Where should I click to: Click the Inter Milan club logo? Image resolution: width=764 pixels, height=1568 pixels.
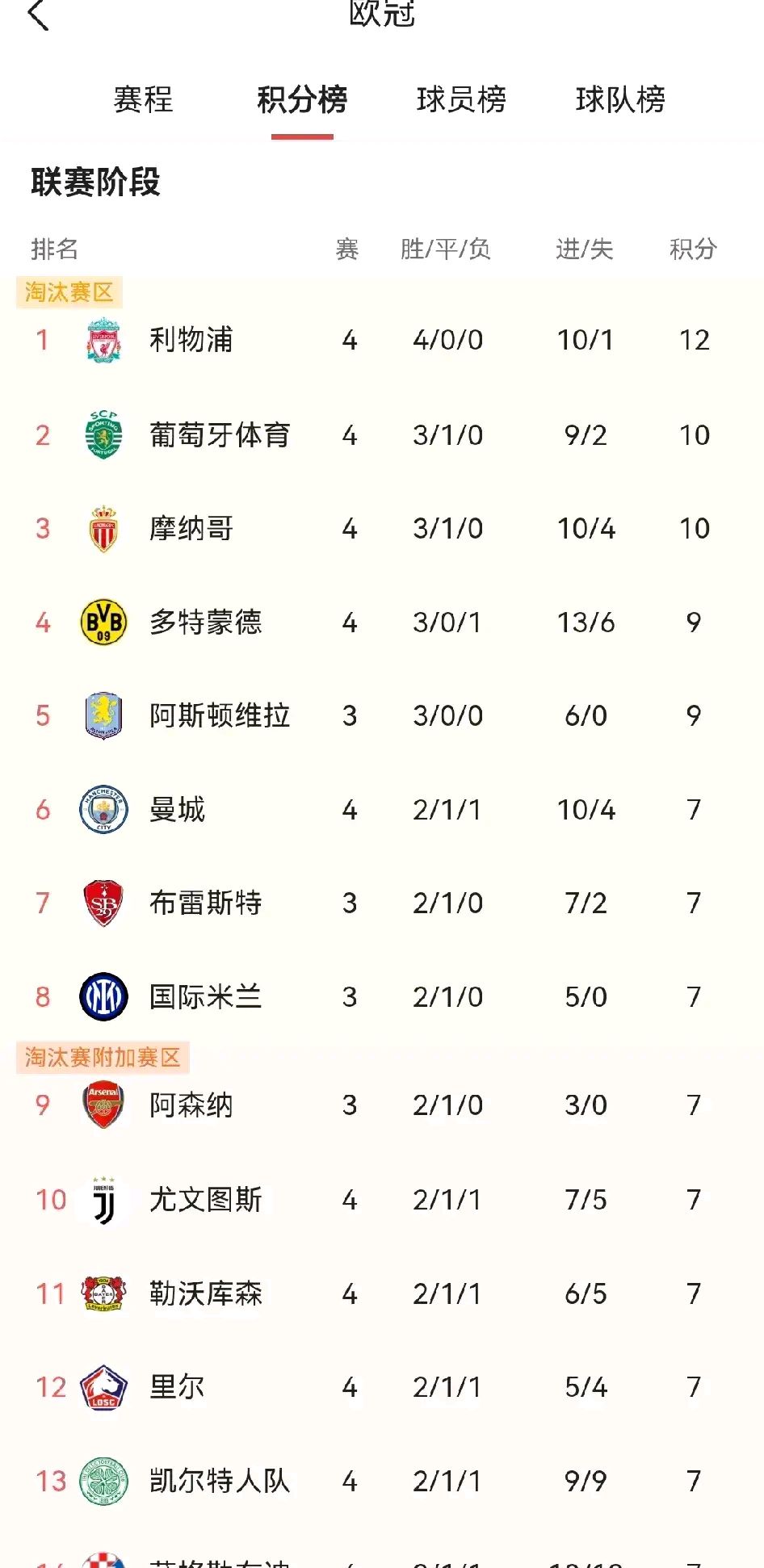click(x=103, y=997)
